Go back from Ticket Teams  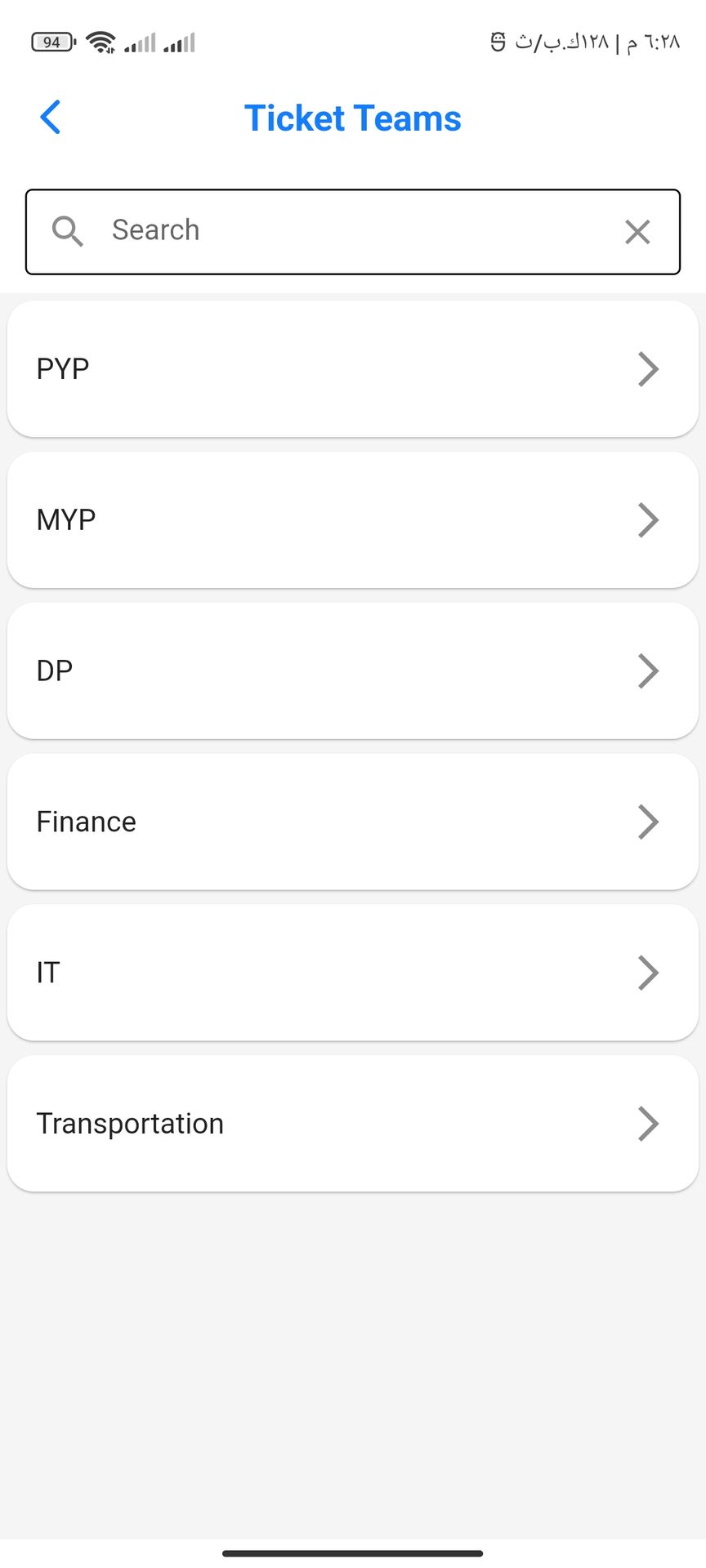(51, 118)
